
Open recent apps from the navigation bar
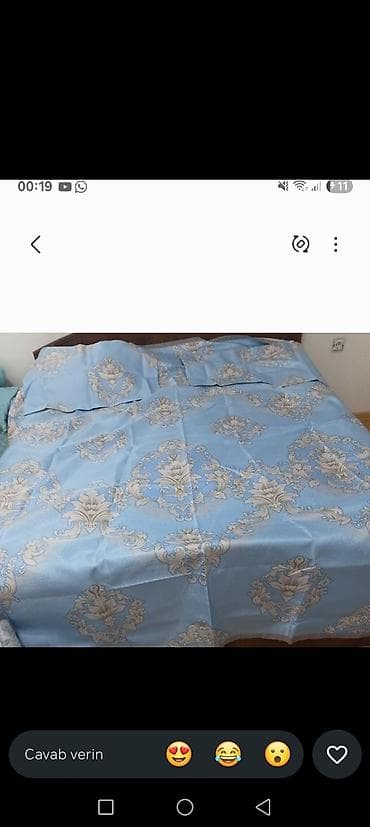106,807
